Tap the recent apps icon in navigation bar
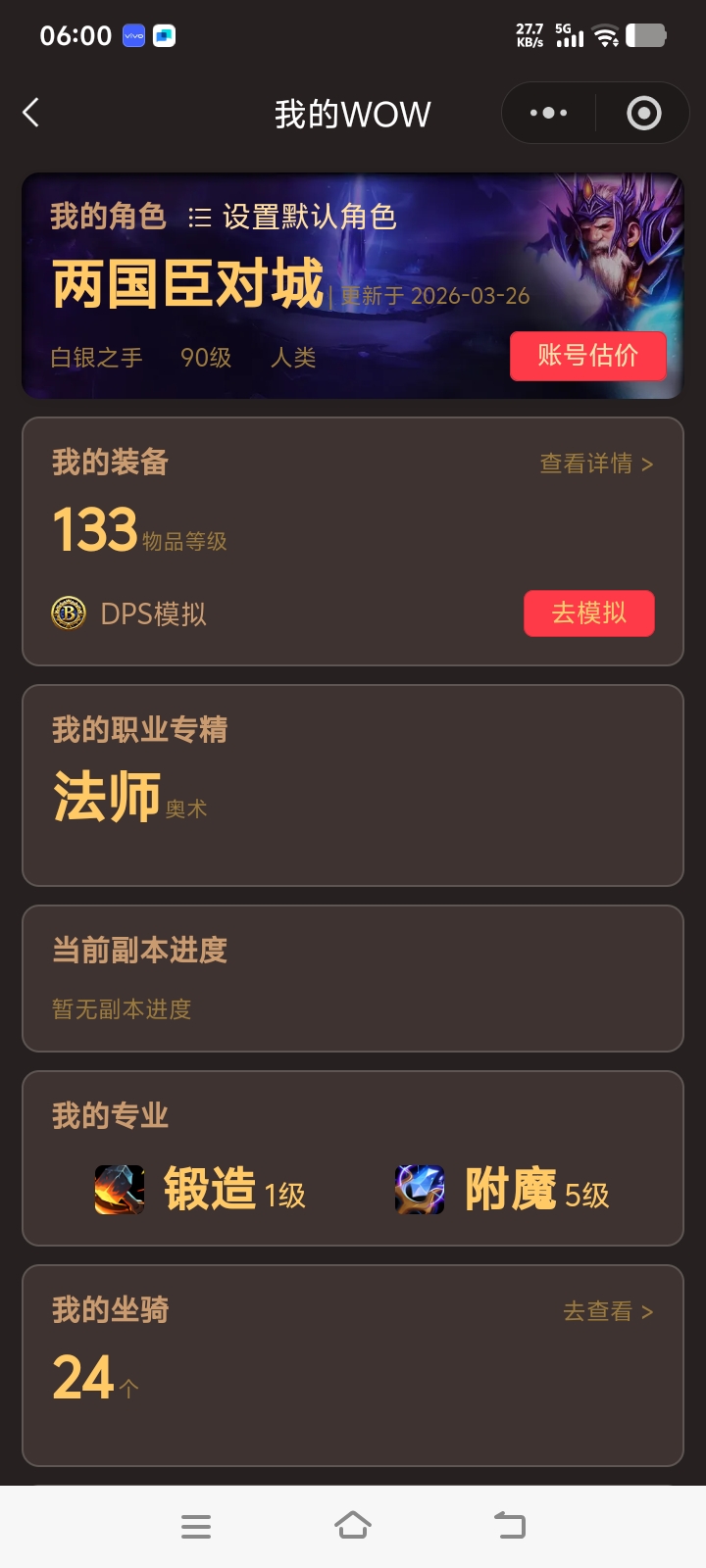Screen dimensions: 706x1568 click(509, 1526)
